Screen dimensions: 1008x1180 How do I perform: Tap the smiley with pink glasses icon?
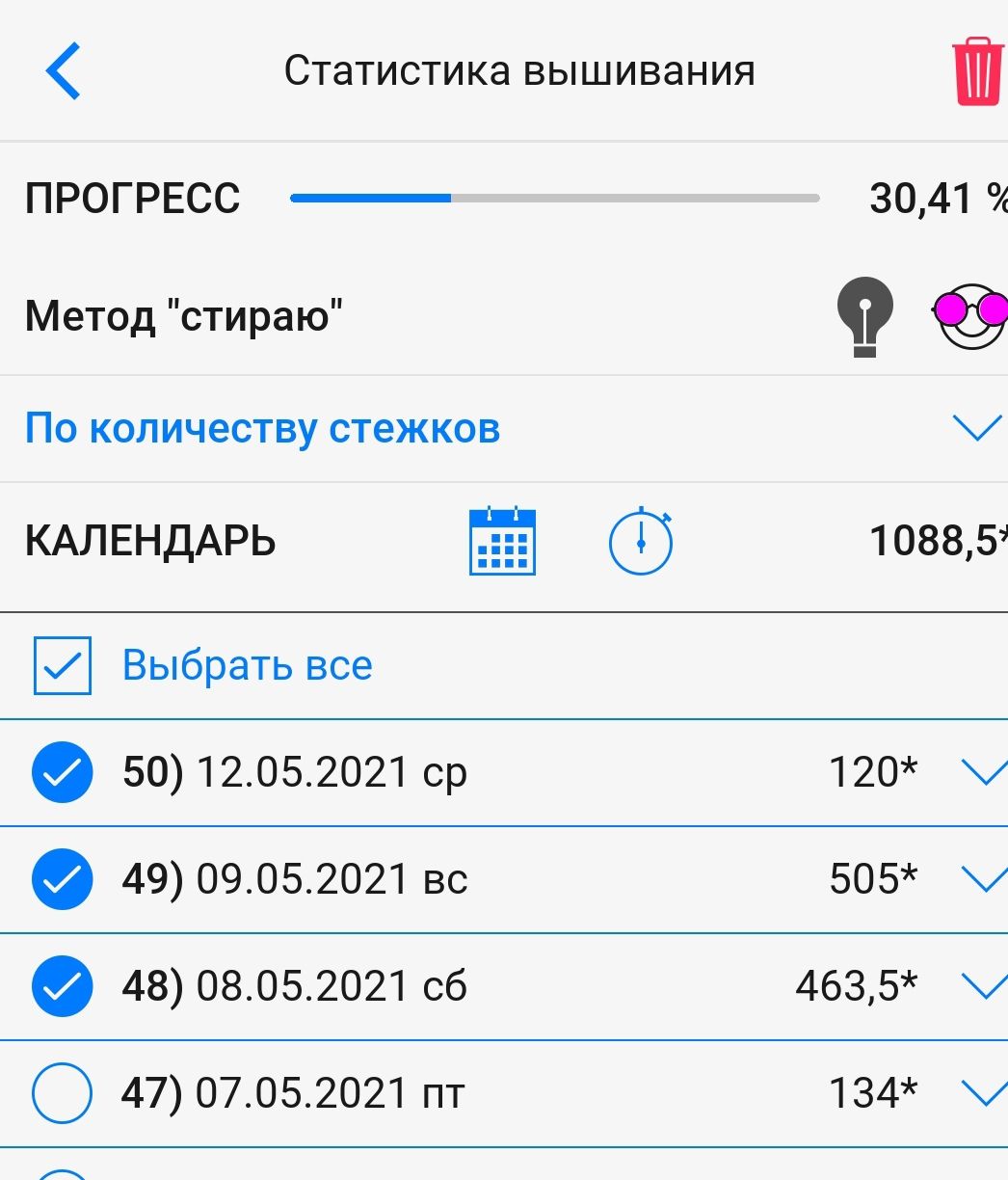pos(971,315)
